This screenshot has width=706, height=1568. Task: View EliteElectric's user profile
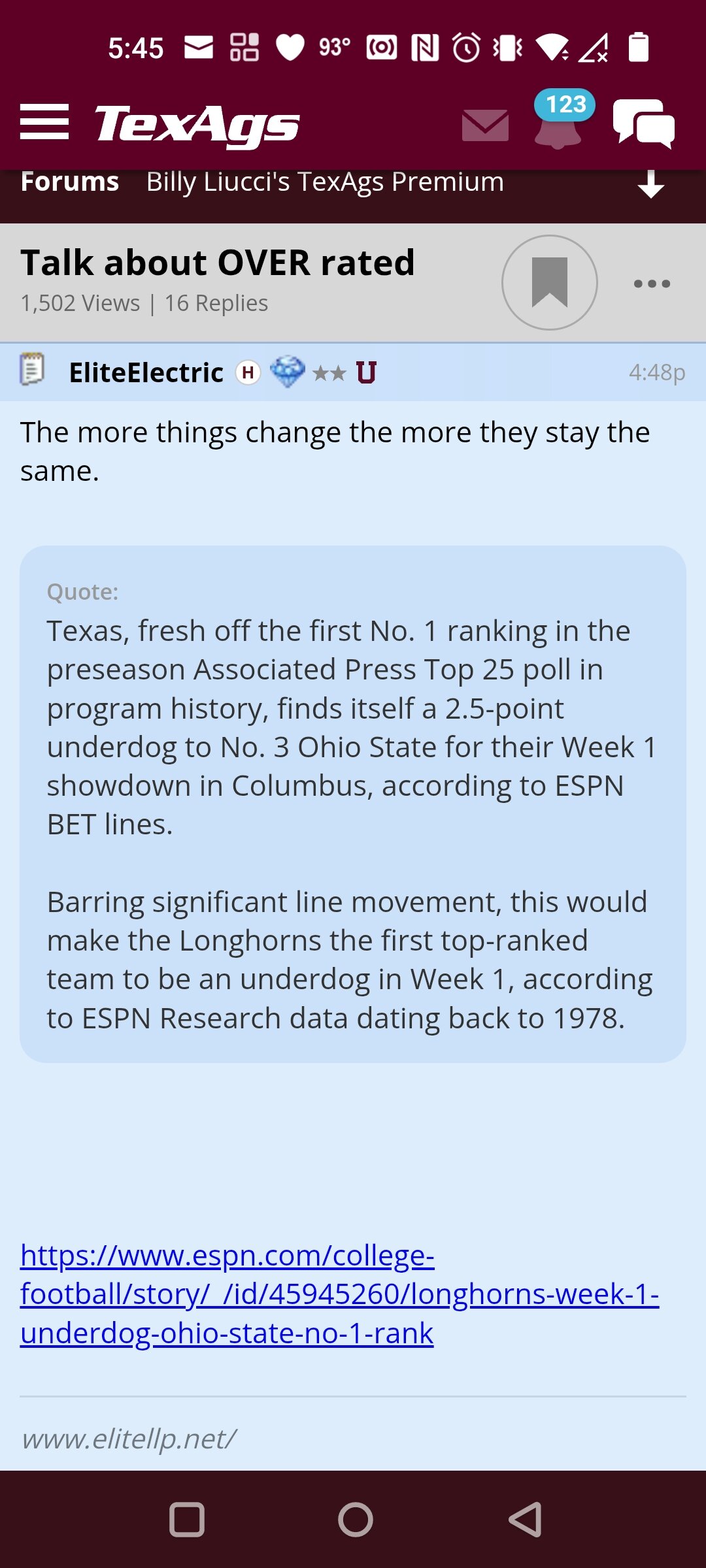[x=146, y=373]
